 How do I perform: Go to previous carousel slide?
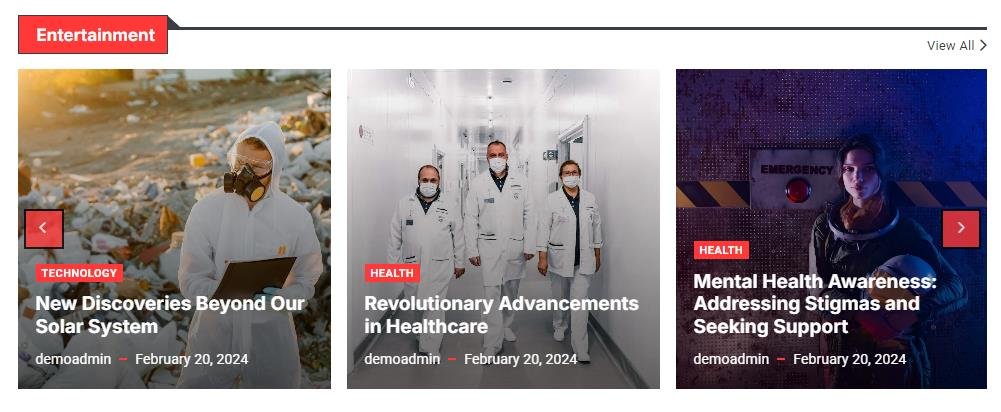coord(44,228)
